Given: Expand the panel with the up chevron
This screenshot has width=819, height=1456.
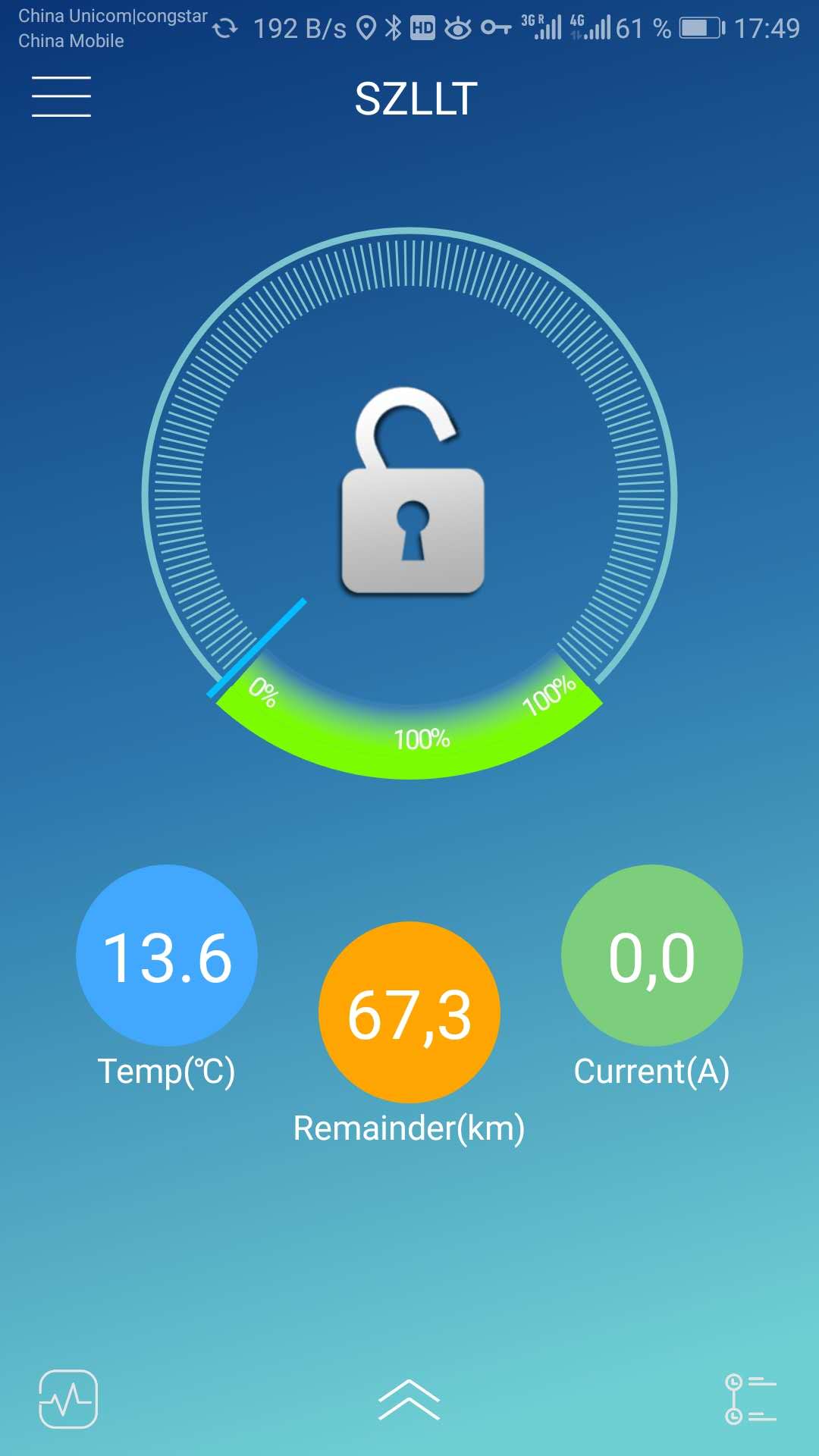Looking at the screenshot, I should tap(409, 1400).
